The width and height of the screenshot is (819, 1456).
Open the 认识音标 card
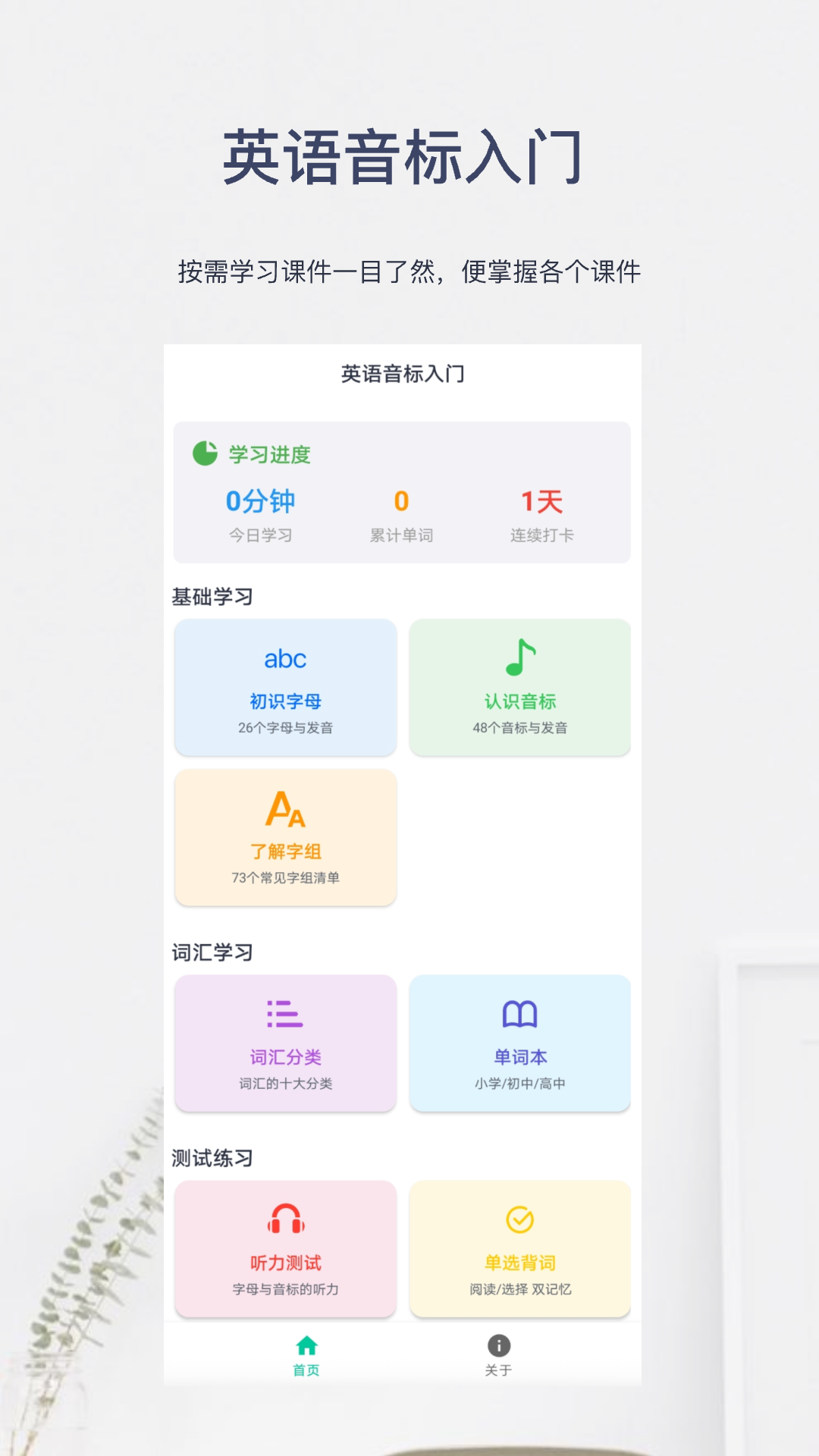(519, 686)
